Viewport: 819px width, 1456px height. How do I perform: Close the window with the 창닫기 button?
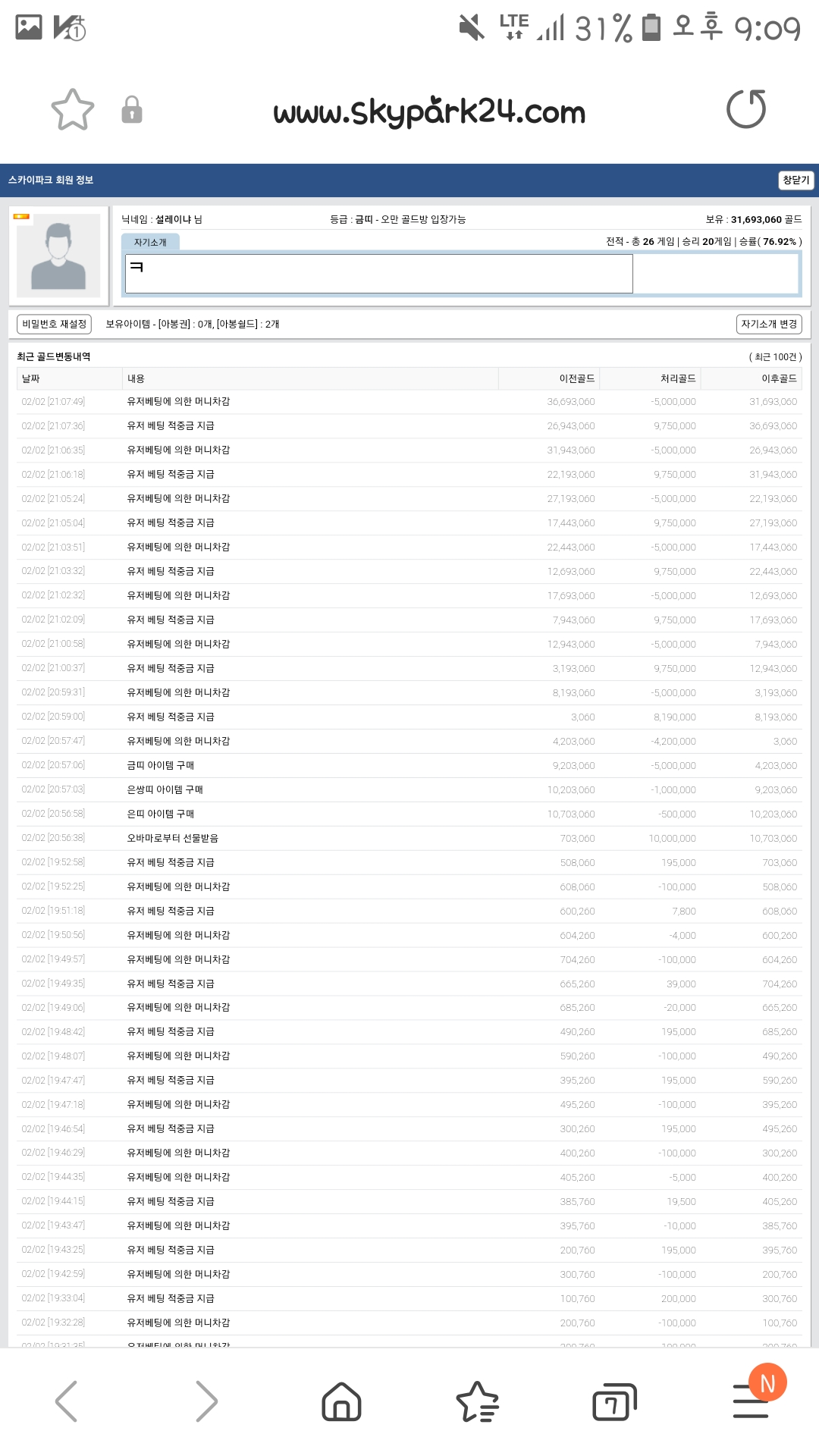tap(795, 180)
